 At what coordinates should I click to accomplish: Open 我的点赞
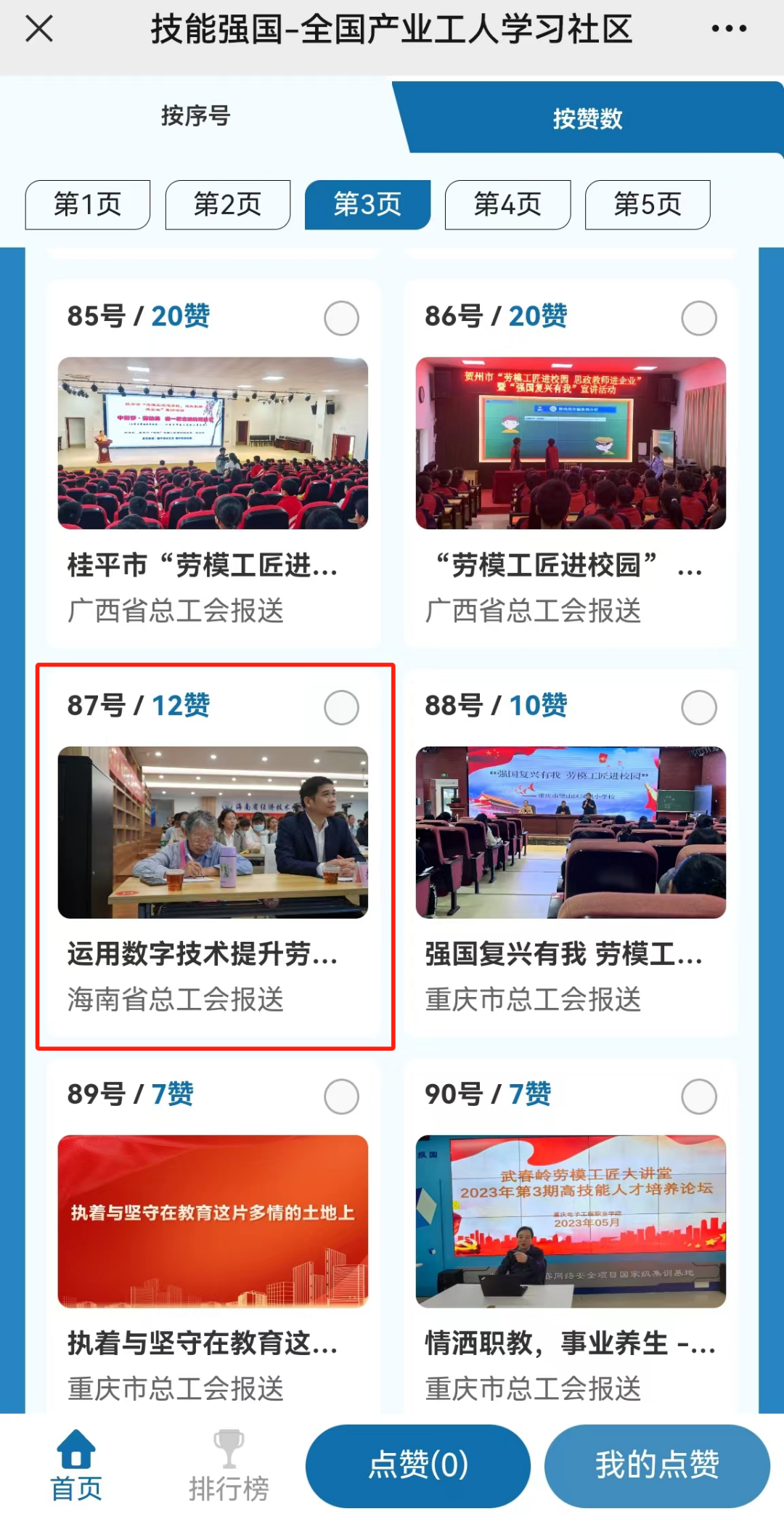pos(657,1465)
